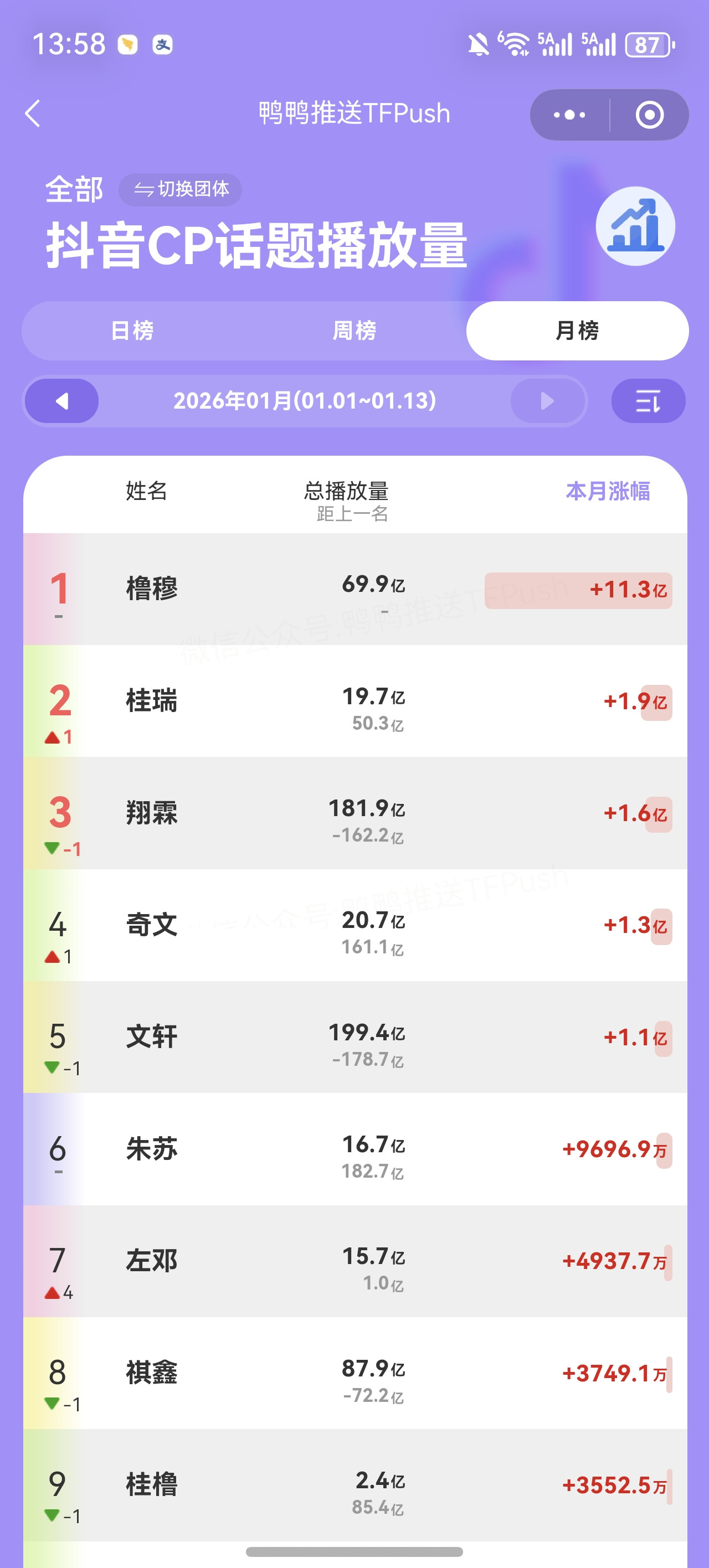Sort by 本月涨幅 column
The image size is (709, 1568).
click(x=607, y=491)
